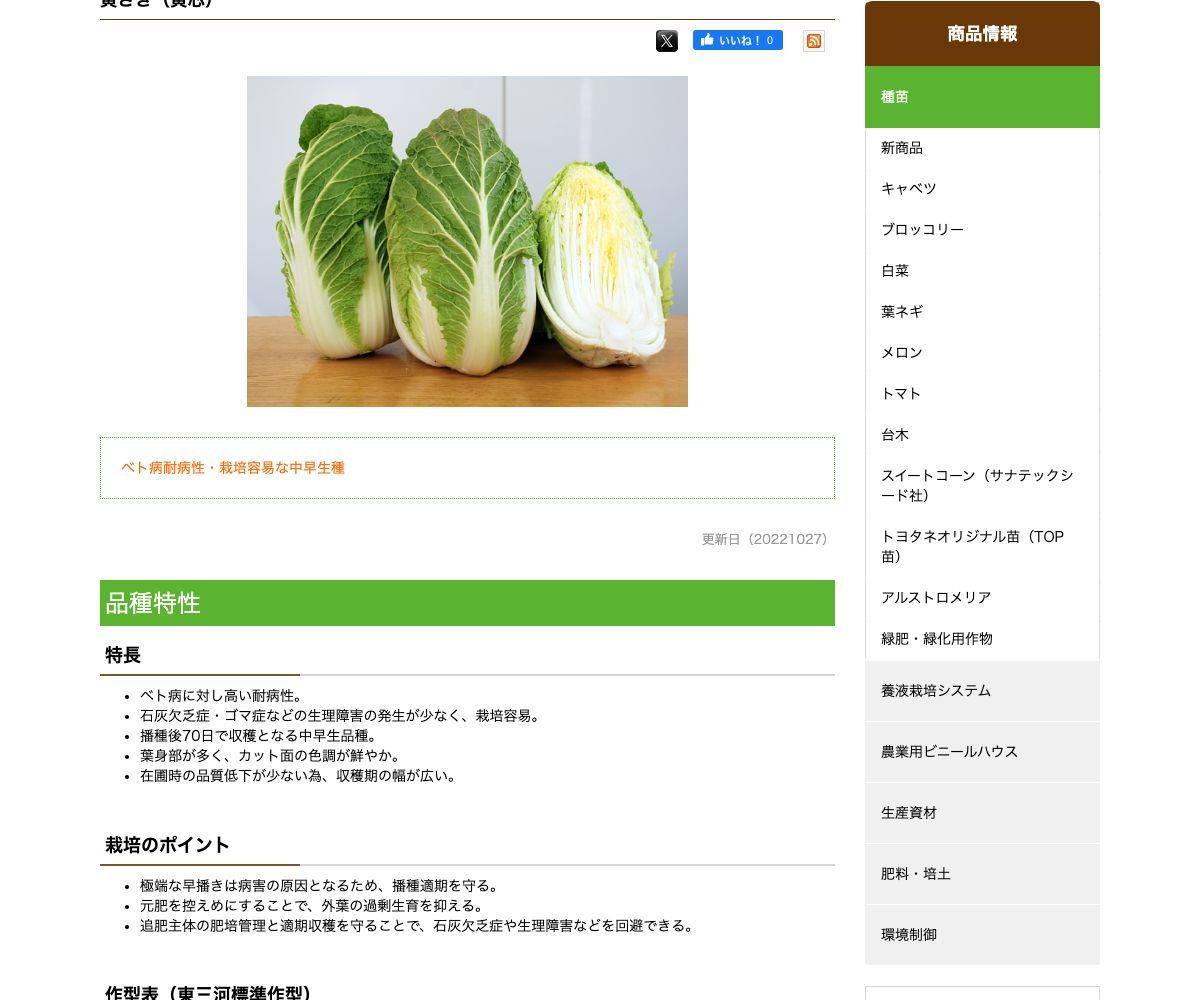1200x1000 pixels.
Task: Open 緑肥・緑化用作物 link
Action: click(937, 639)
